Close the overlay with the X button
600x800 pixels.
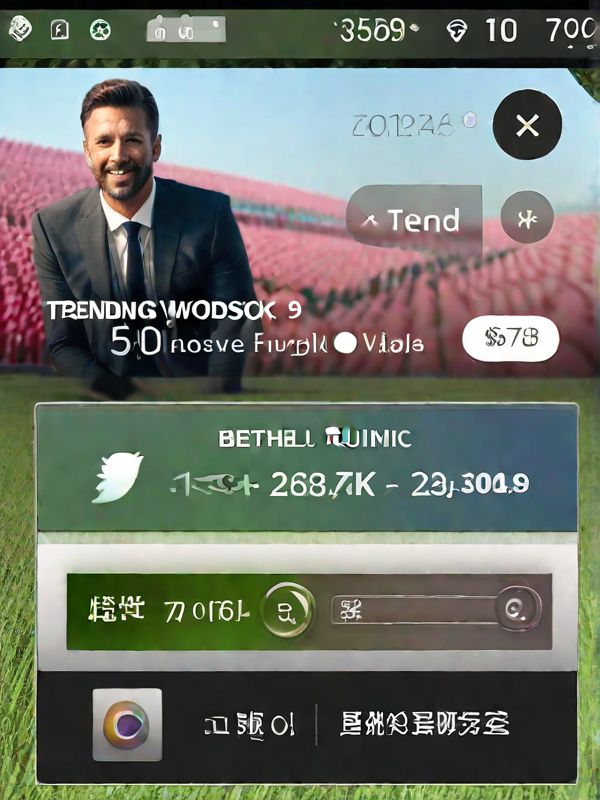527,125
